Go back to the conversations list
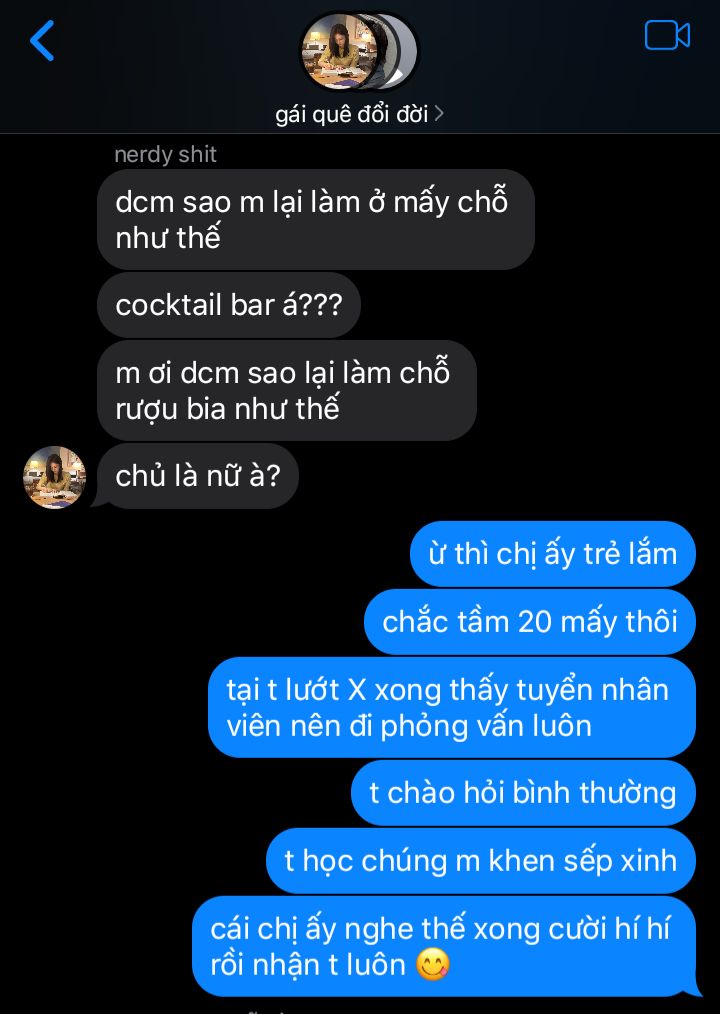The width and height of the screenshot is (720, 1014). 42,42
